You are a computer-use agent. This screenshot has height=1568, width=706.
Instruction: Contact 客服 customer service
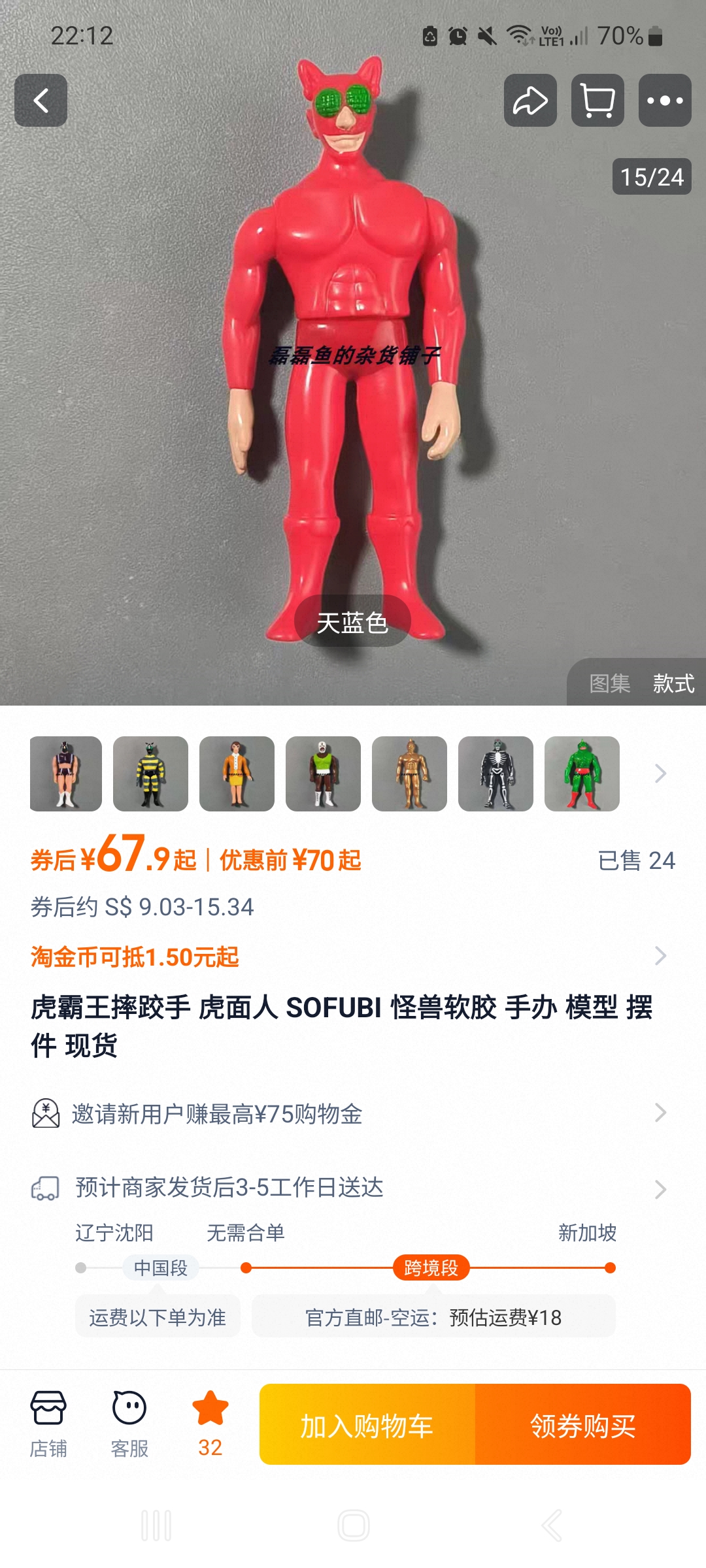pyautogui.click(x=129, y=1424)
